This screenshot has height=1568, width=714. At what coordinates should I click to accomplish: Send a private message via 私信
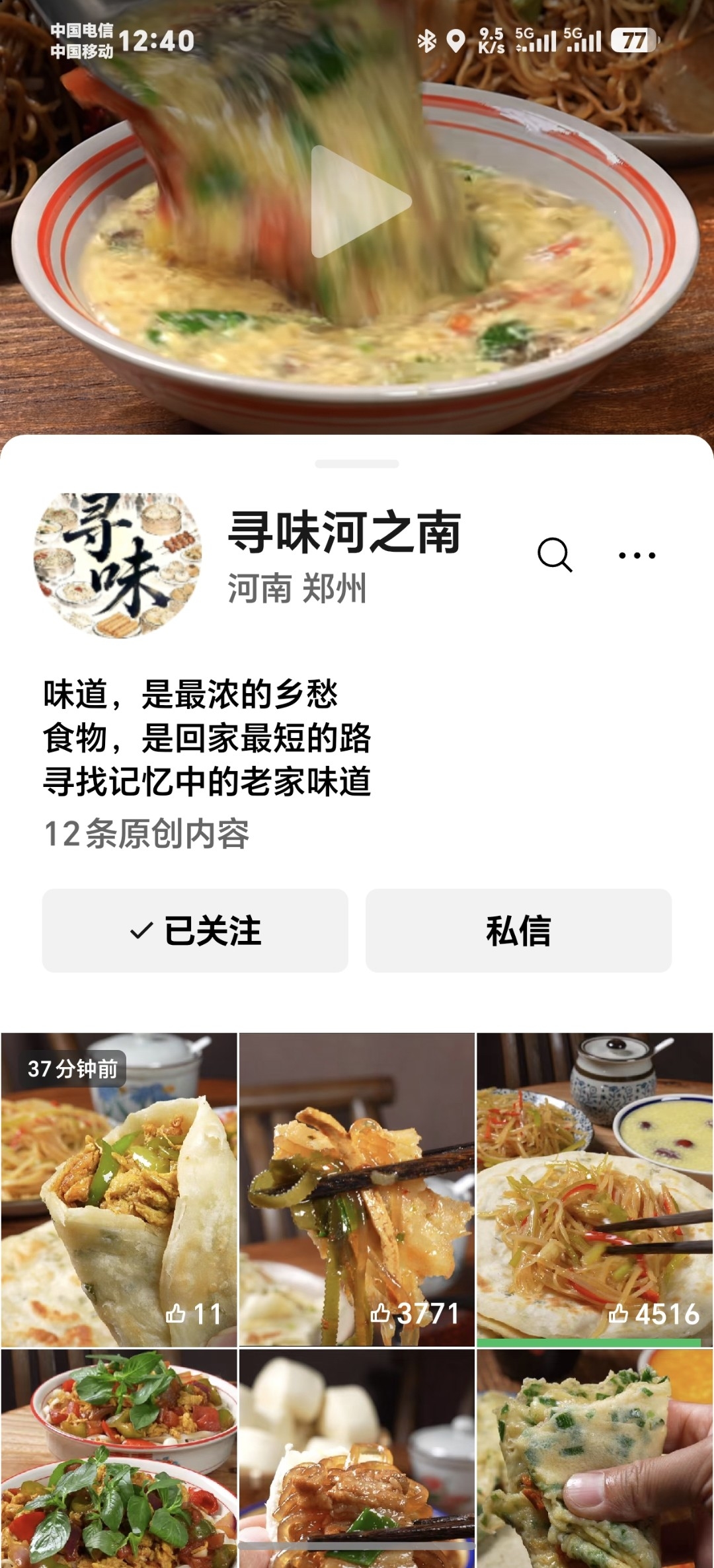[x=518, y=930]
